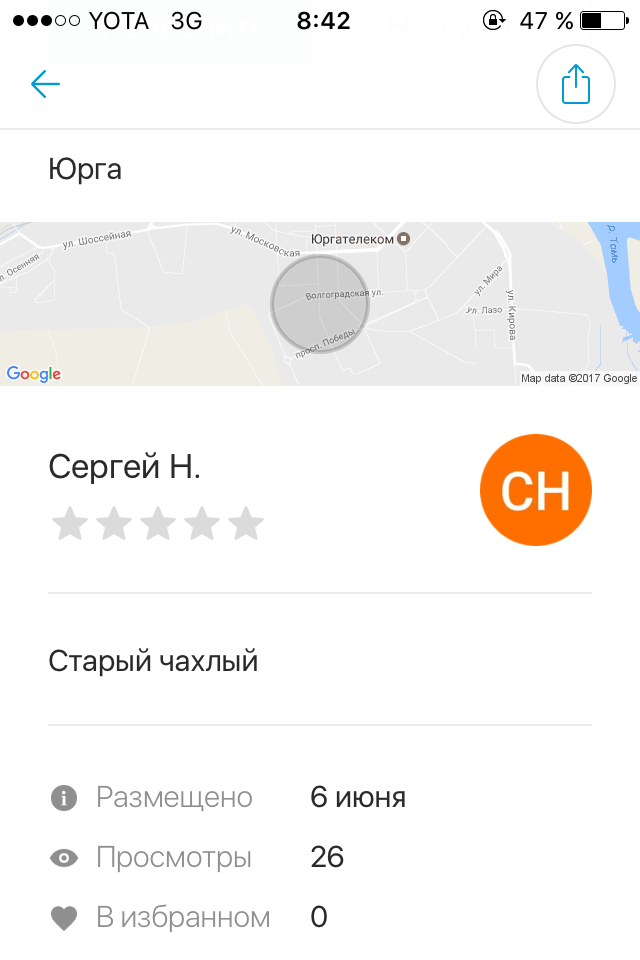
Task: Tap the orange СН avatar
Action: coord(536,490)
